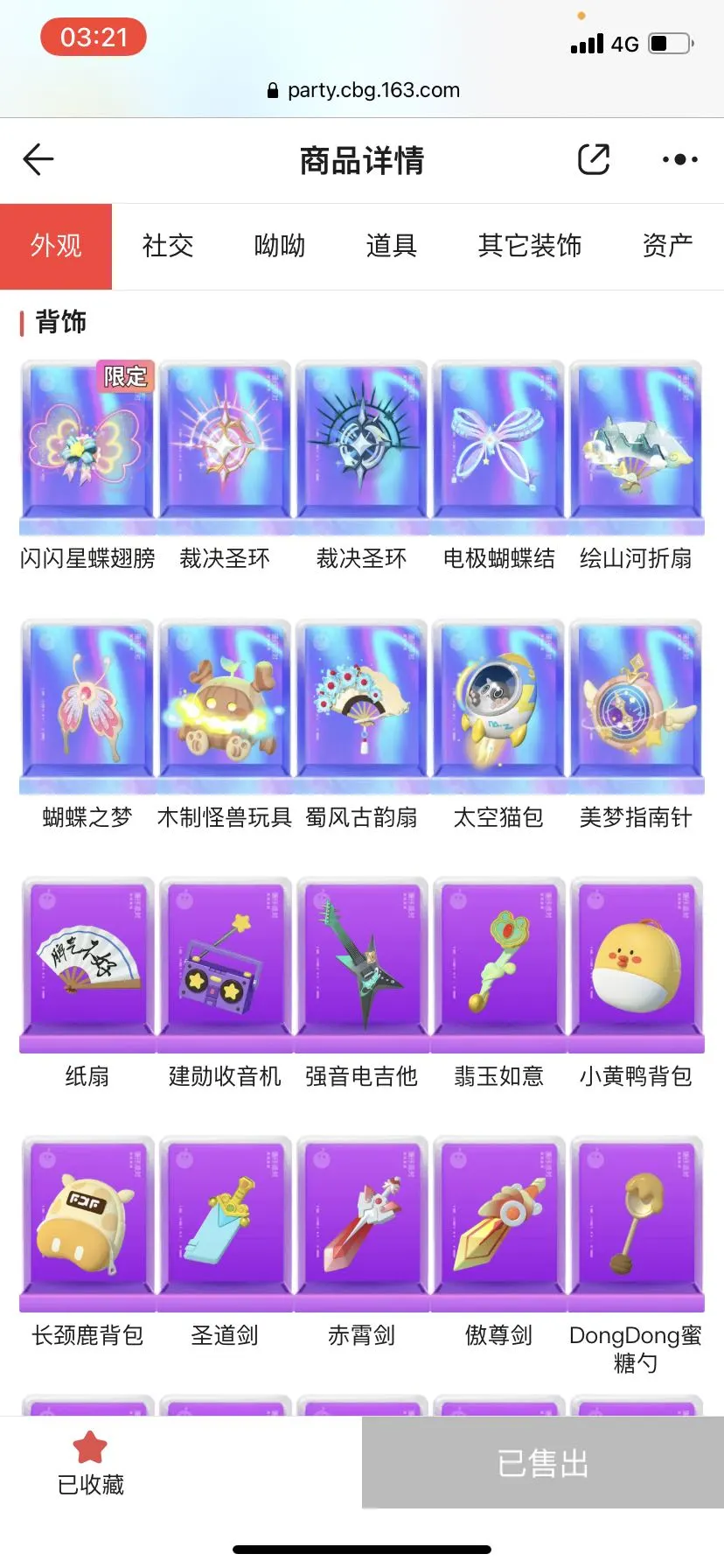Switch to the 社交 tab

pos(167,246)
